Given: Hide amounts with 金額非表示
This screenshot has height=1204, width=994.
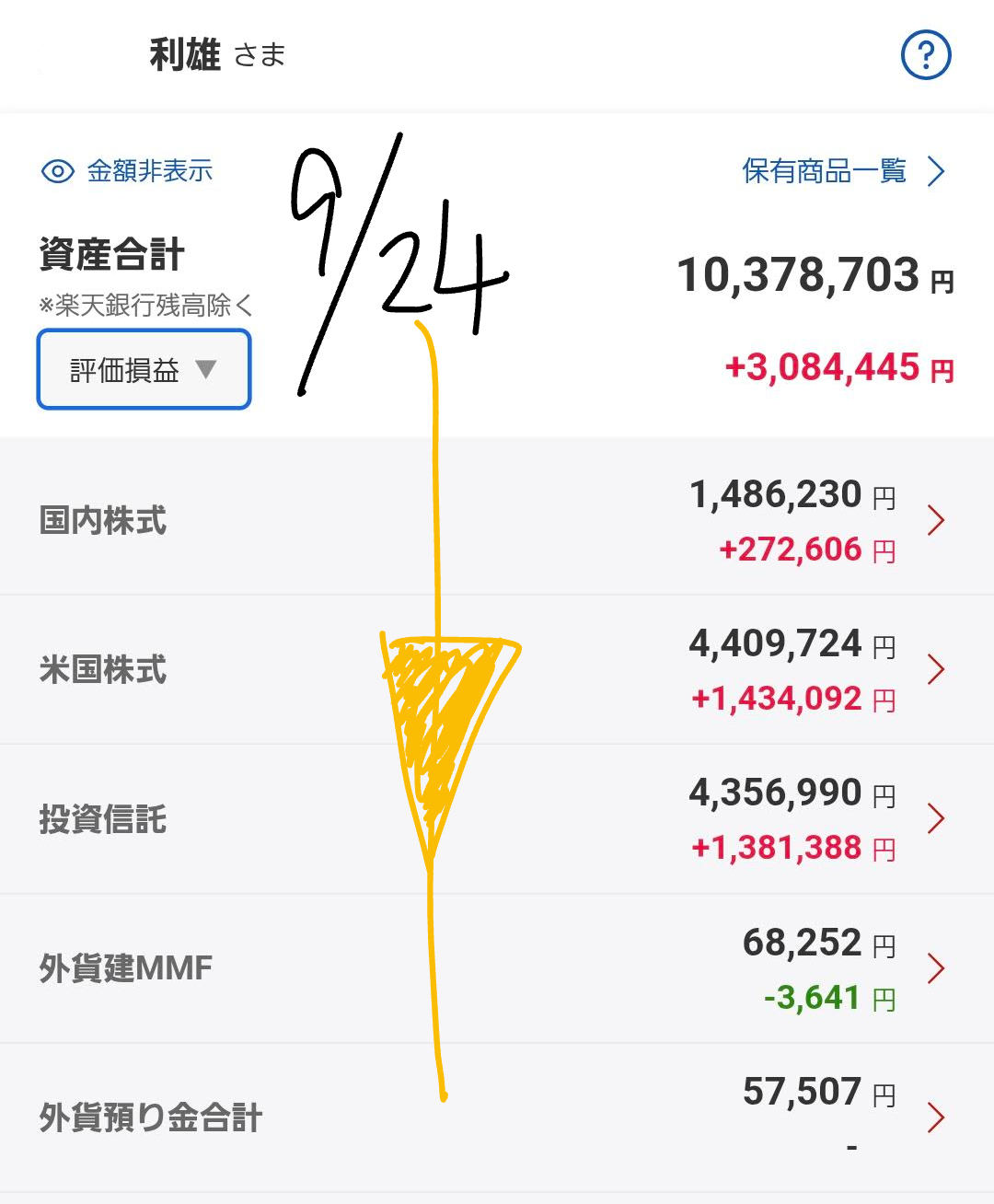Looking at the screenshot, I should [x=128, y=171].
